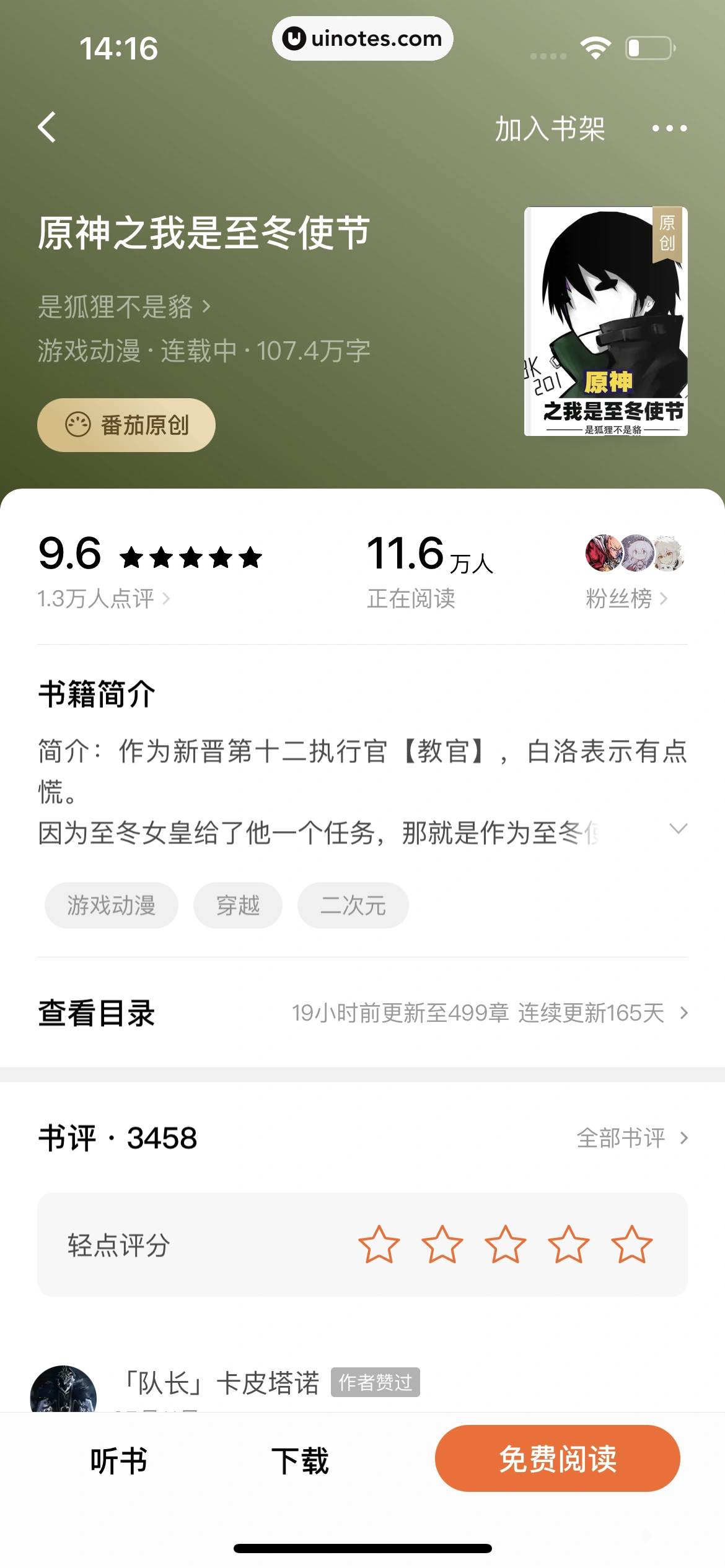Tap the 番茄原创 badge
The image size is (725, 1568).
[126, 425]
